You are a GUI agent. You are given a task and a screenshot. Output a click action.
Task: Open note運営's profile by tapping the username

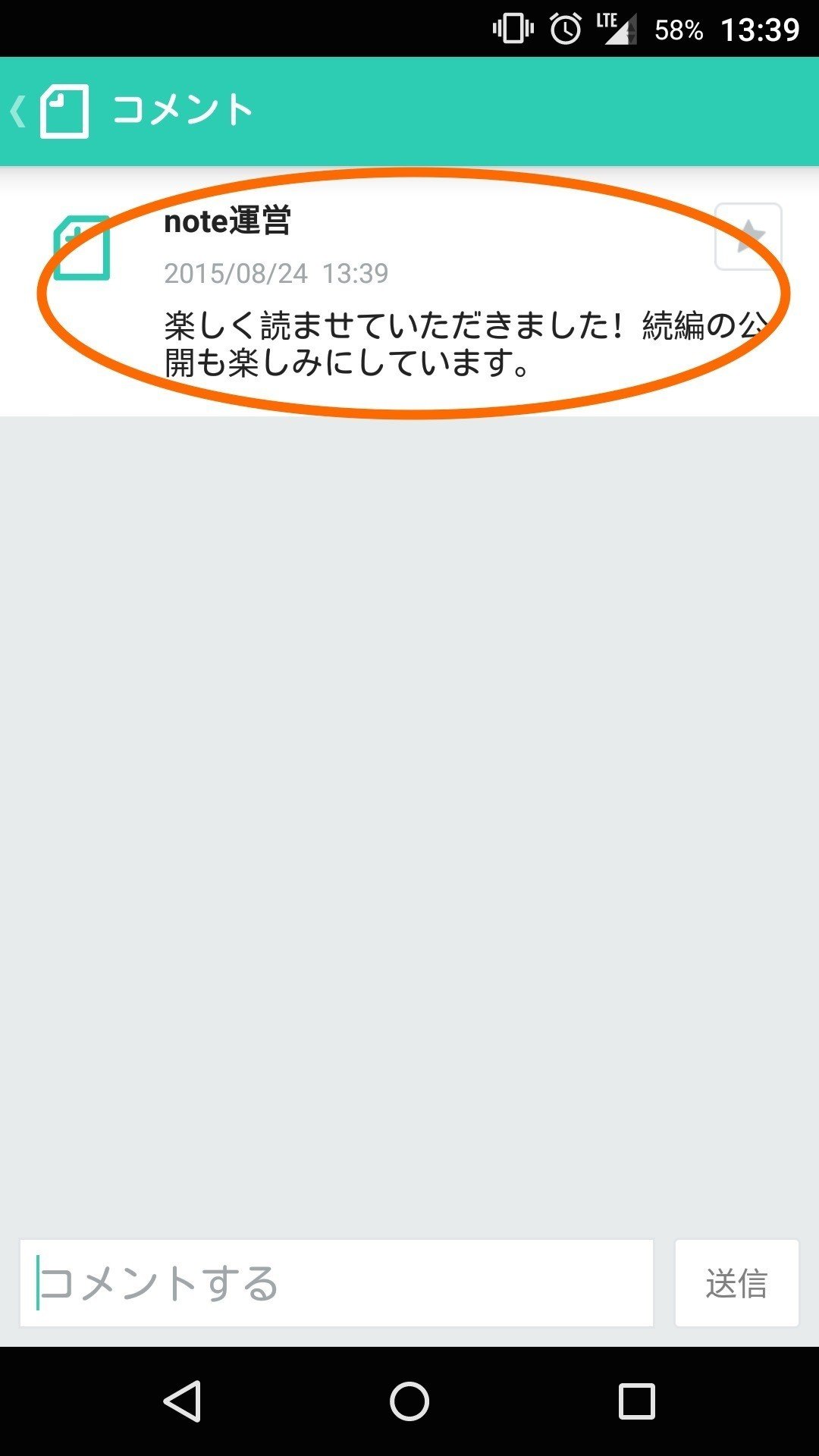[227, 223]
